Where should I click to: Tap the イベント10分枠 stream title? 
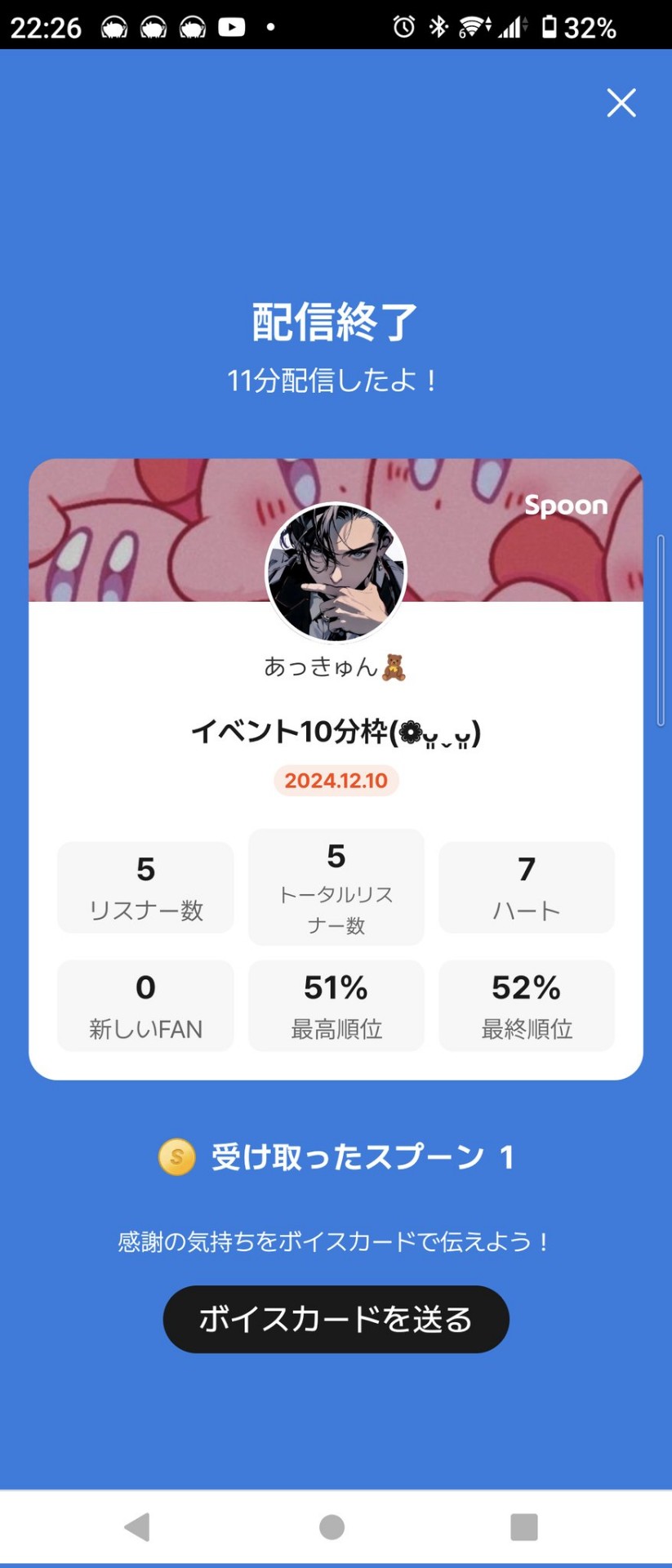point(336,733)
